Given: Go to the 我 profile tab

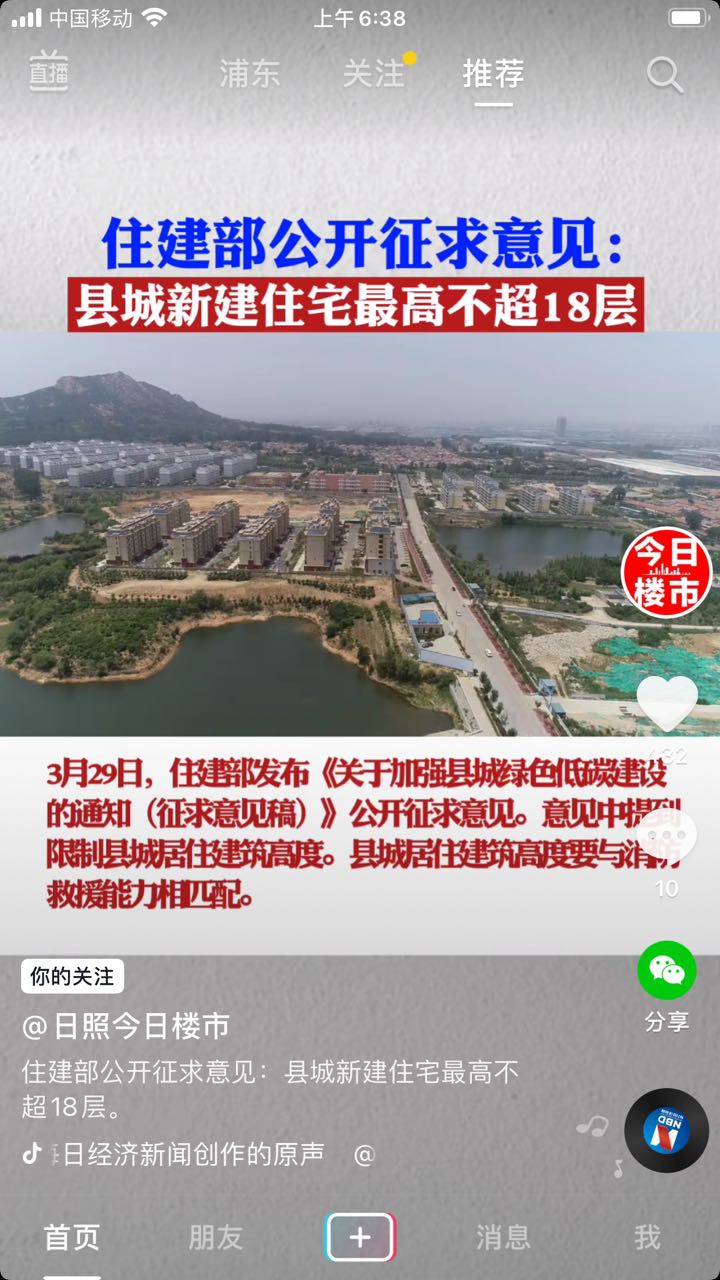Looking at the screenshot, I should [x=647, y=1238].
